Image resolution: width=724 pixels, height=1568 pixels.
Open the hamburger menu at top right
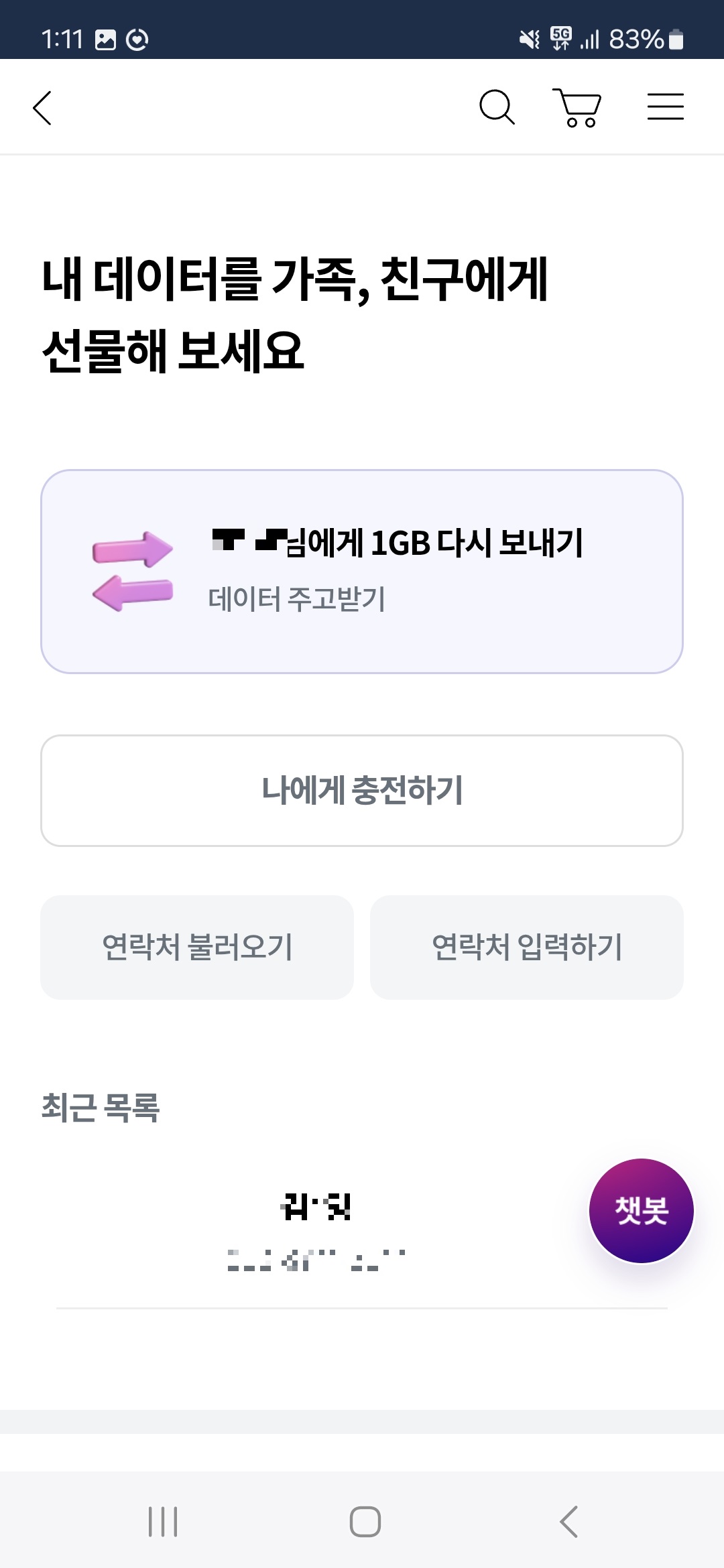click(x=666, y=107)
